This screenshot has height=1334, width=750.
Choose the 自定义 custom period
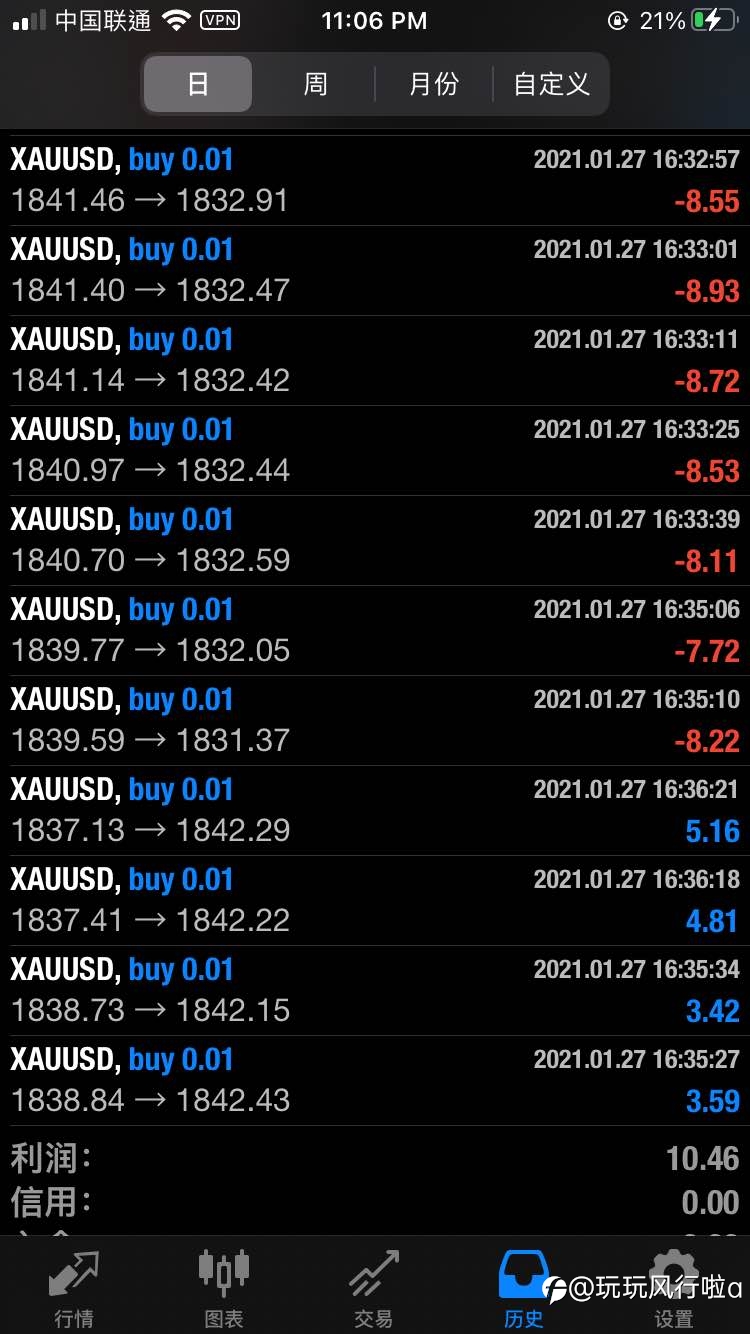click(551, 84)
